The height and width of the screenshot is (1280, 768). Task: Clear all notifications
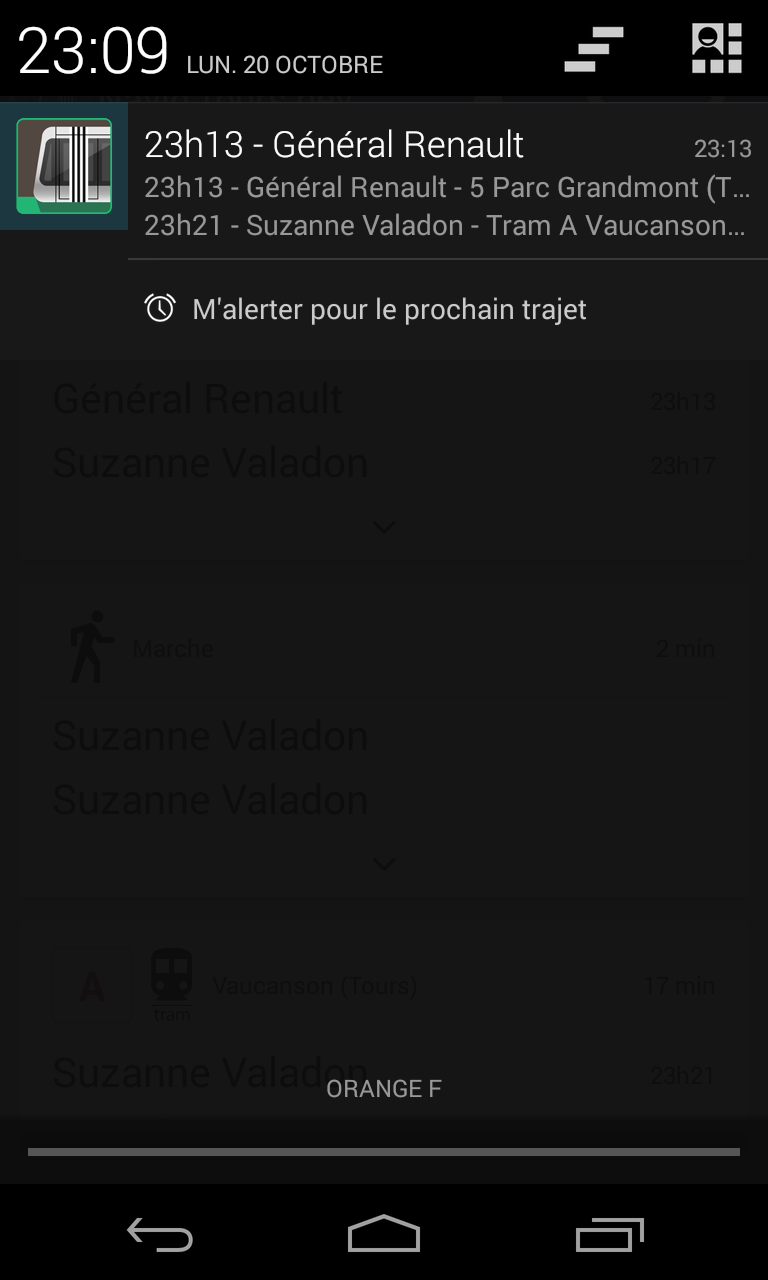tap(594, 49)
